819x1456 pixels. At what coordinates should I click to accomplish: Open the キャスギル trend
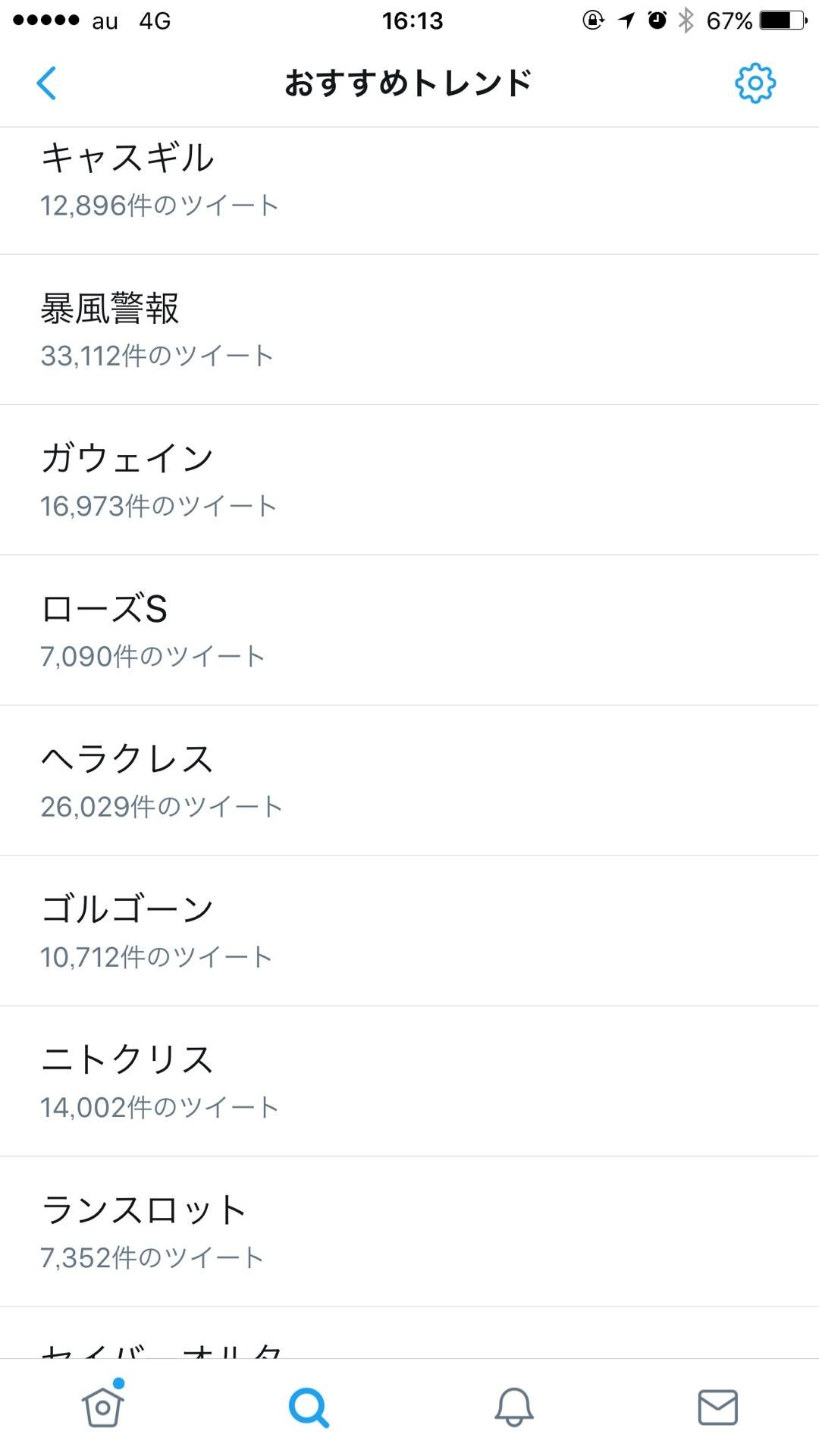409,182
